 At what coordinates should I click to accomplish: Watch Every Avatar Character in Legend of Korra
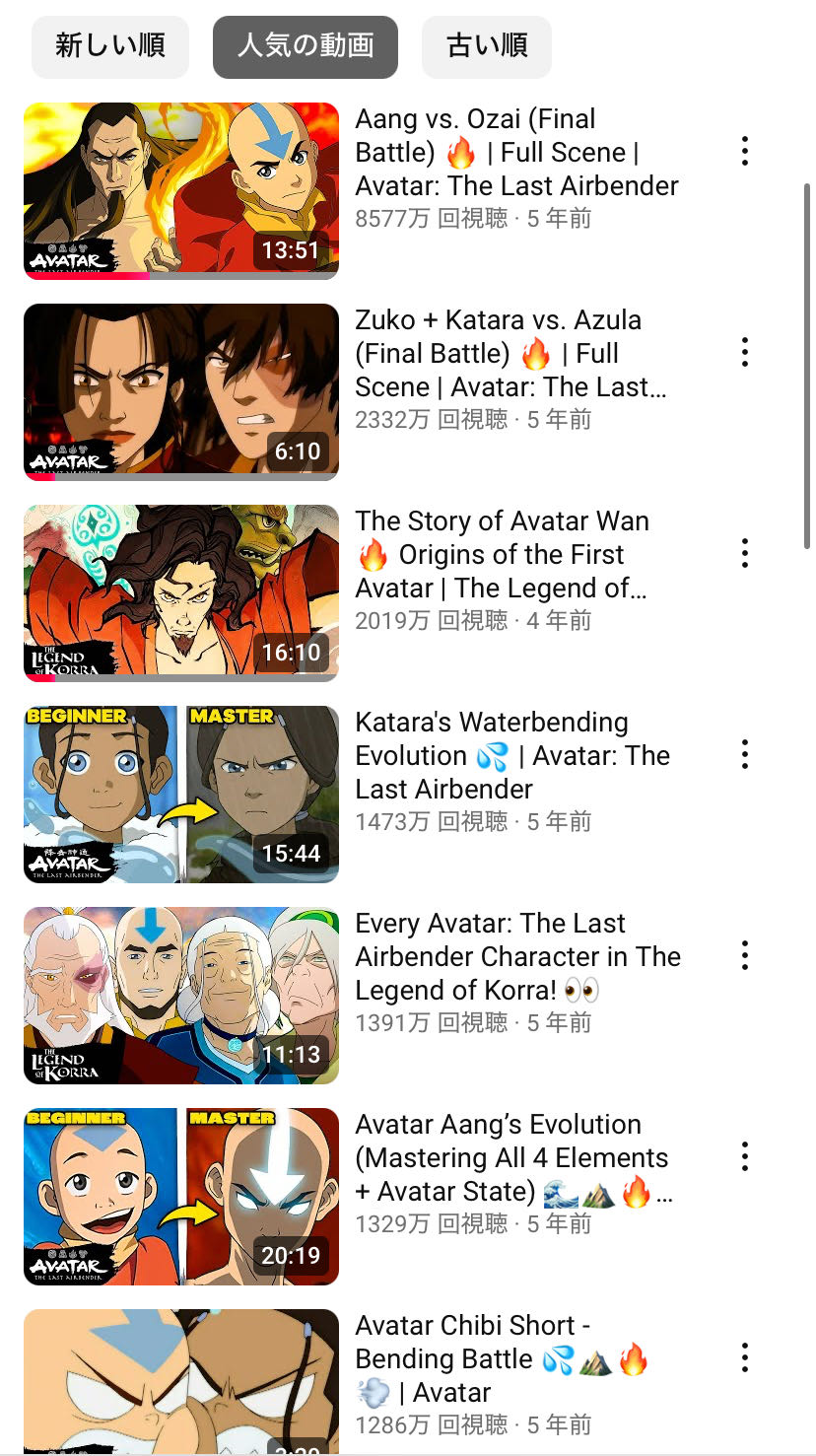click(x=181, y=995)
